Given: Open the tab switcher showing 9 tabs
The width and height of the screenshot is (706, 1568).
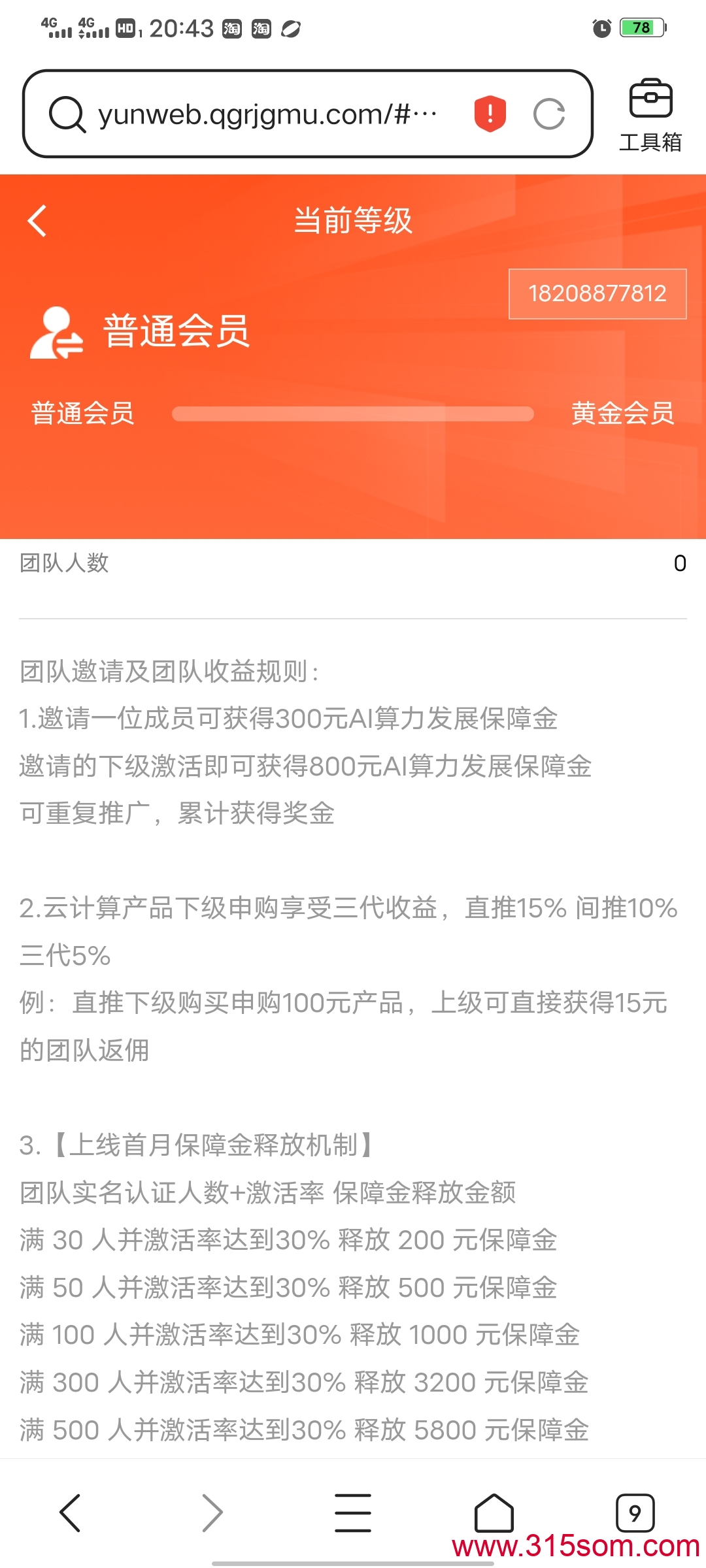Looking at the screenshot, I should pos(635,1512).
